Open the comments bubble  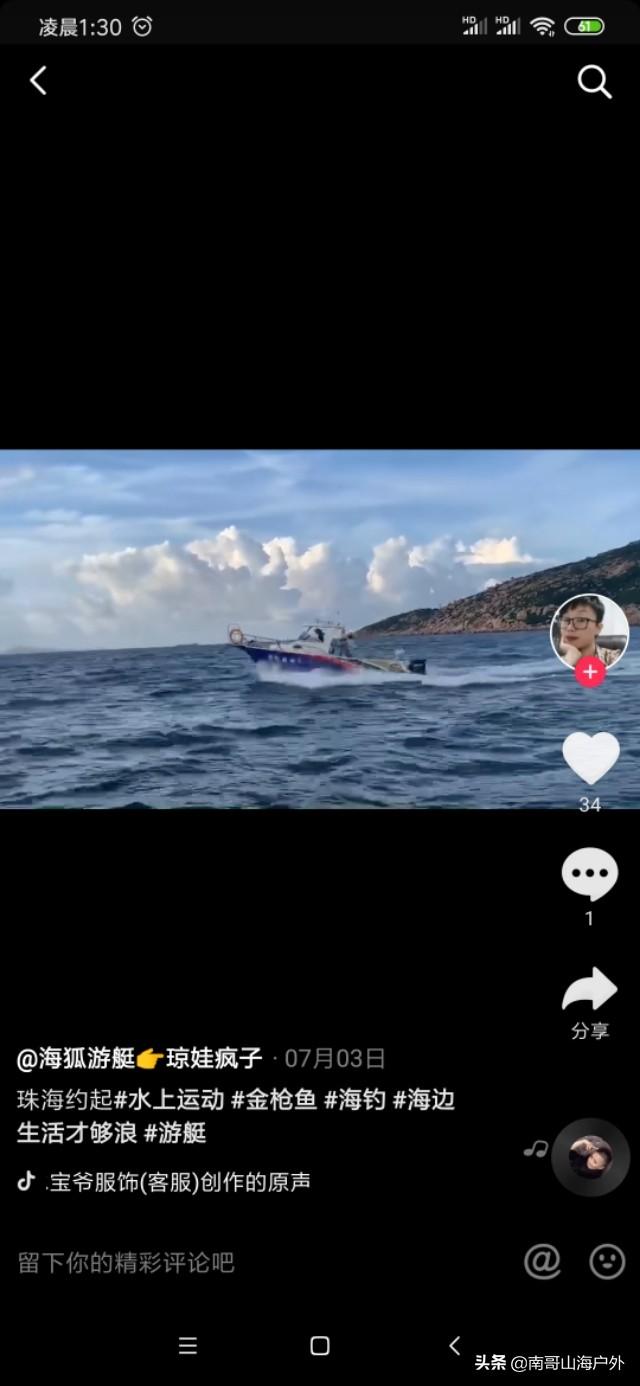point(589,874)
